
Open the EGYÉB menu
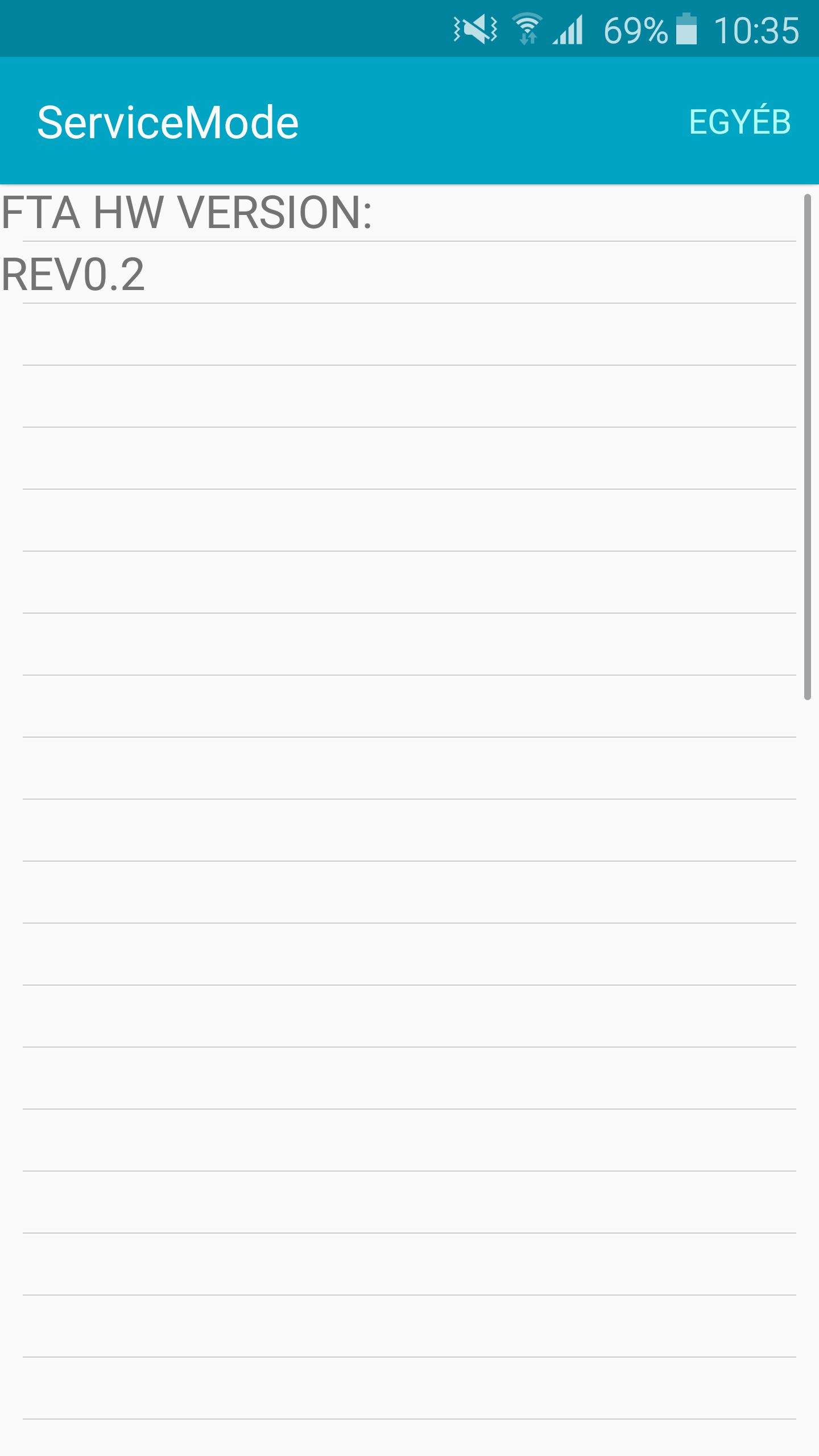pyautogui.click(x=739, y=122)
